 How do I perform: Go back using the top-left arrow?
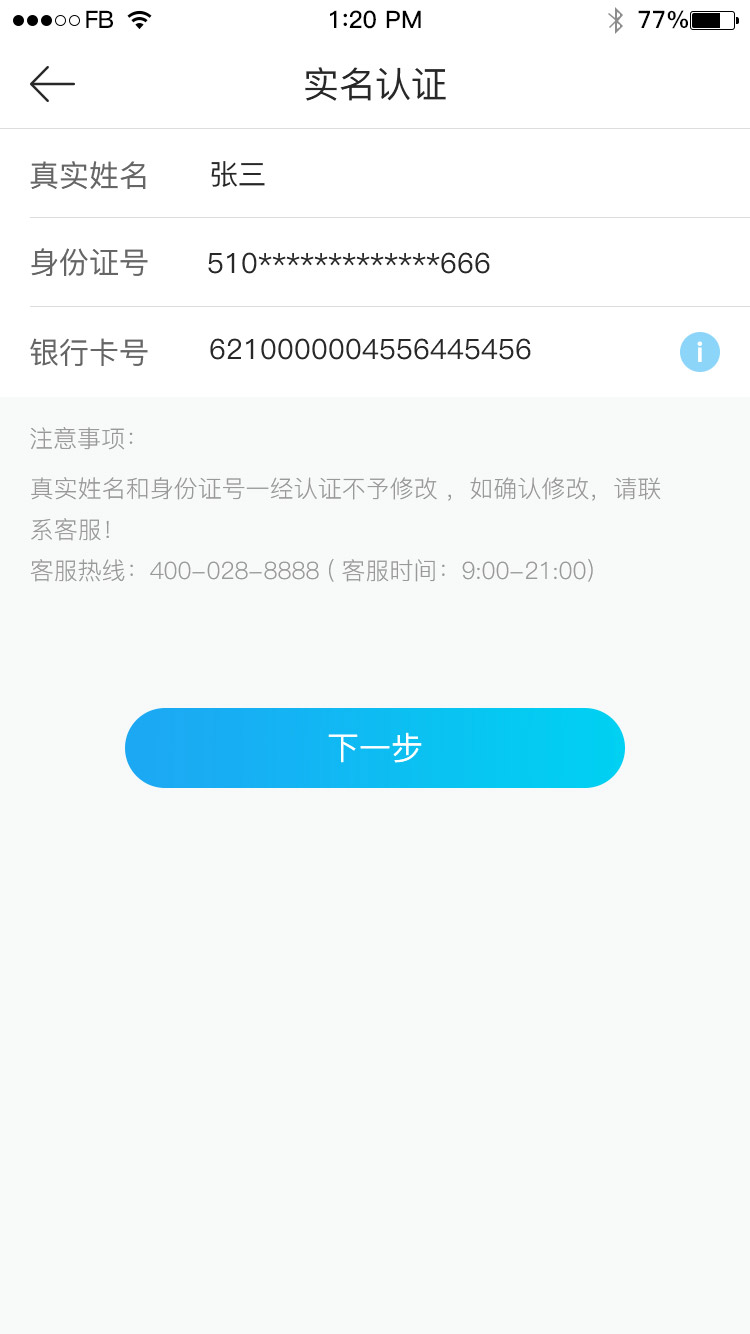tap(52, 85)
